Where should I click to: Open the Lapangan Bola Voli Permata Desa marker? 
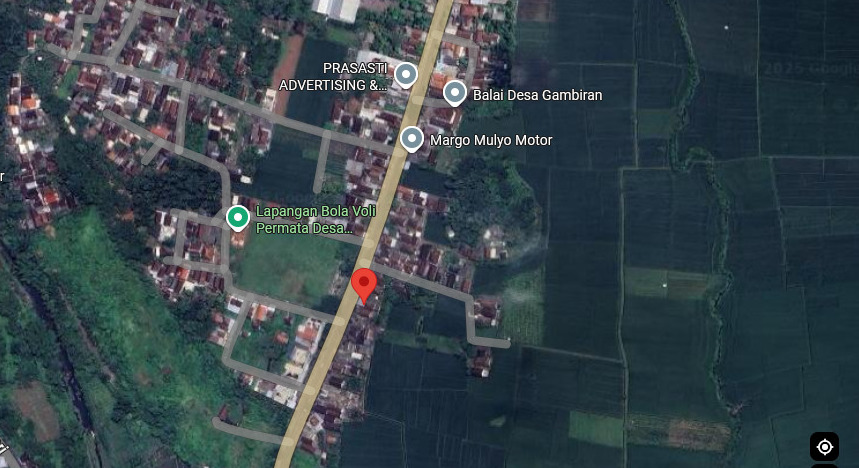click(x=238, y=217)
